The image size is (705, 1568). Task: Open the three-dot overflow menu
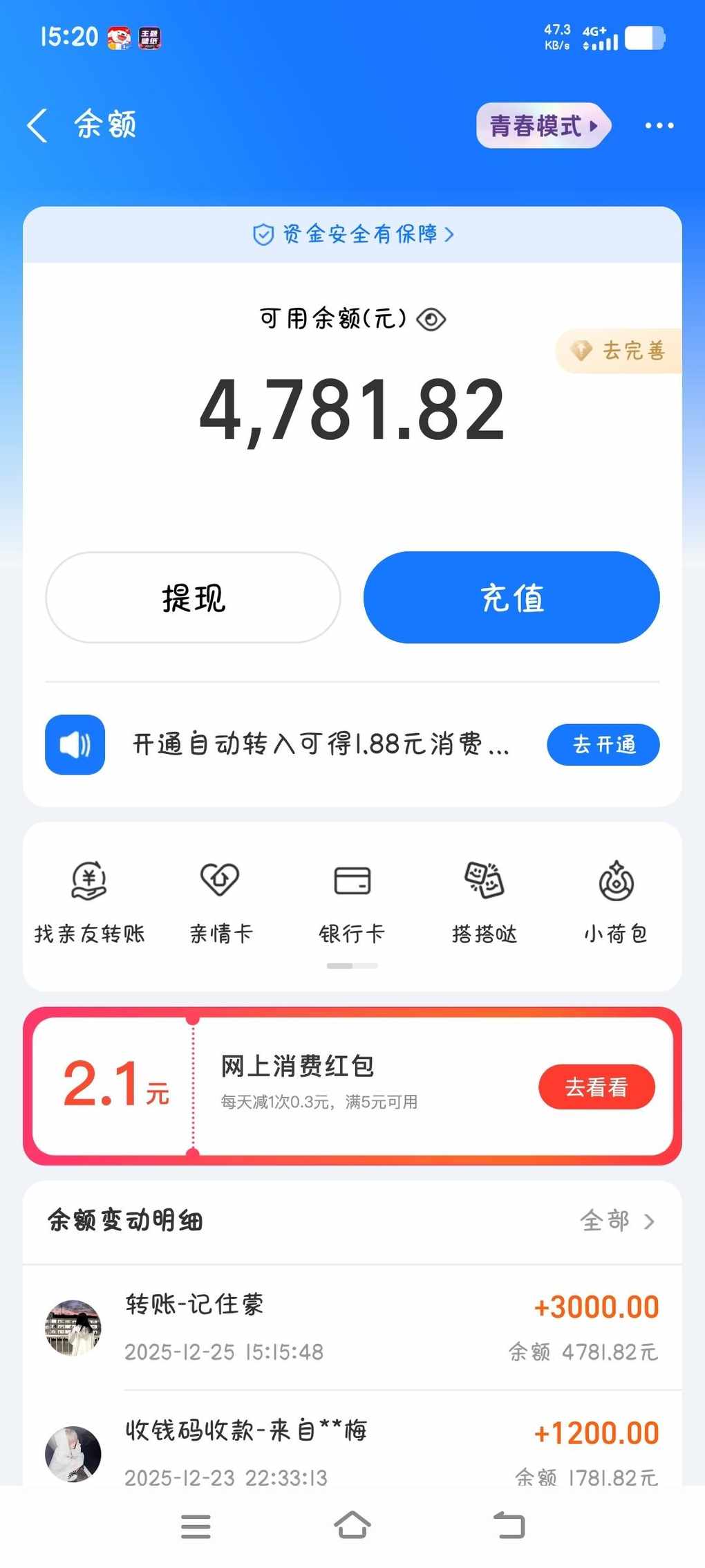click(659, 126)
